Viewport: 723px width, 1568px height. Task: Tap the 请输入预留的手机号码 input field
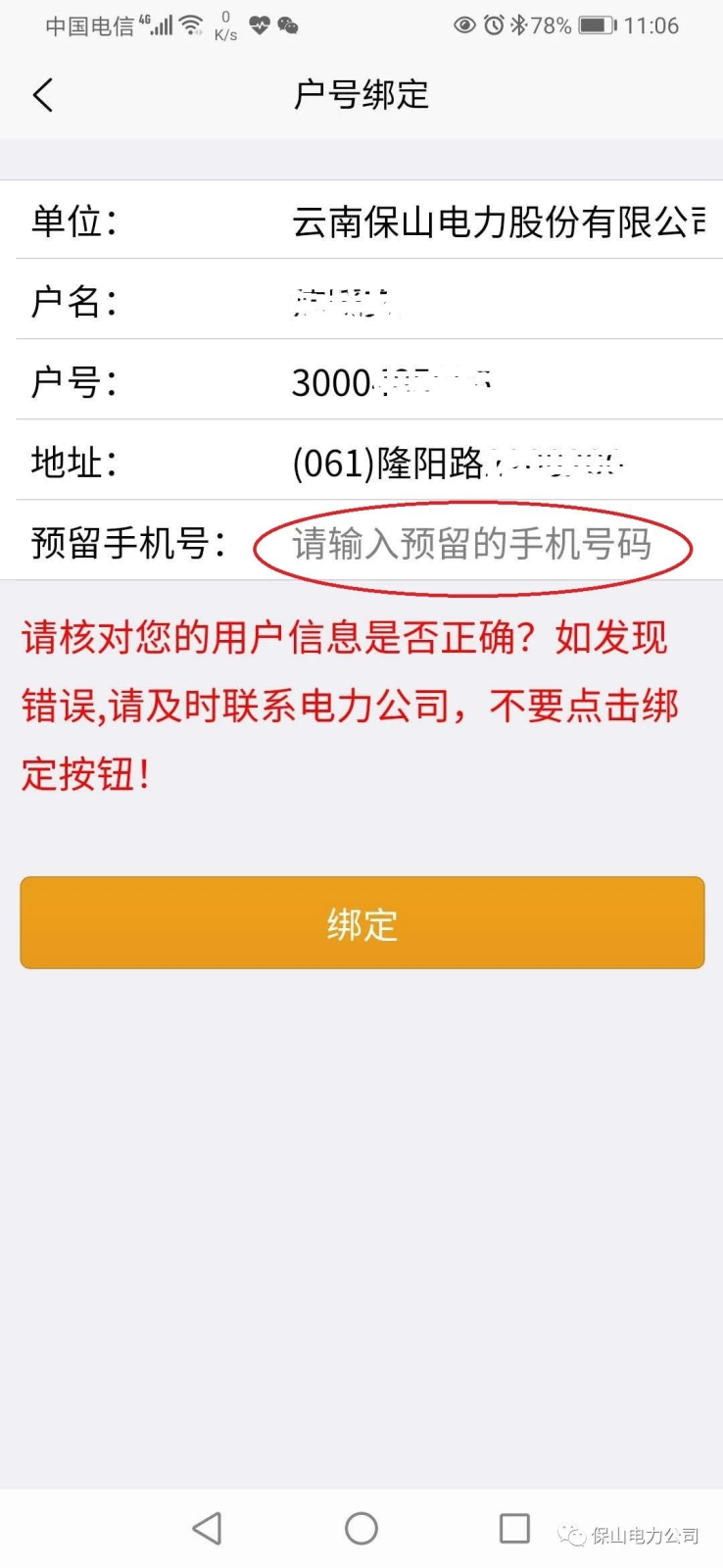click(470, 546)
